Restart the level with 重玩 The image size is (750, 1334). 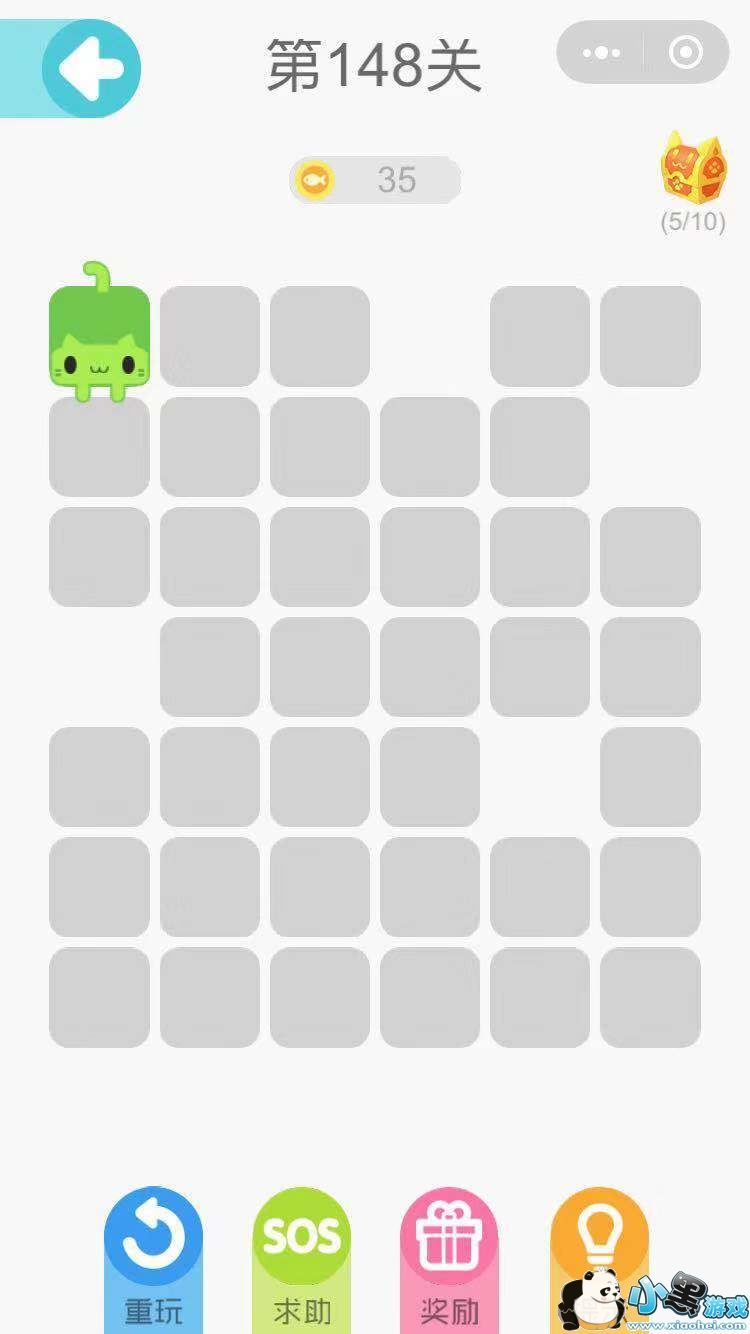click(153, 1257)
